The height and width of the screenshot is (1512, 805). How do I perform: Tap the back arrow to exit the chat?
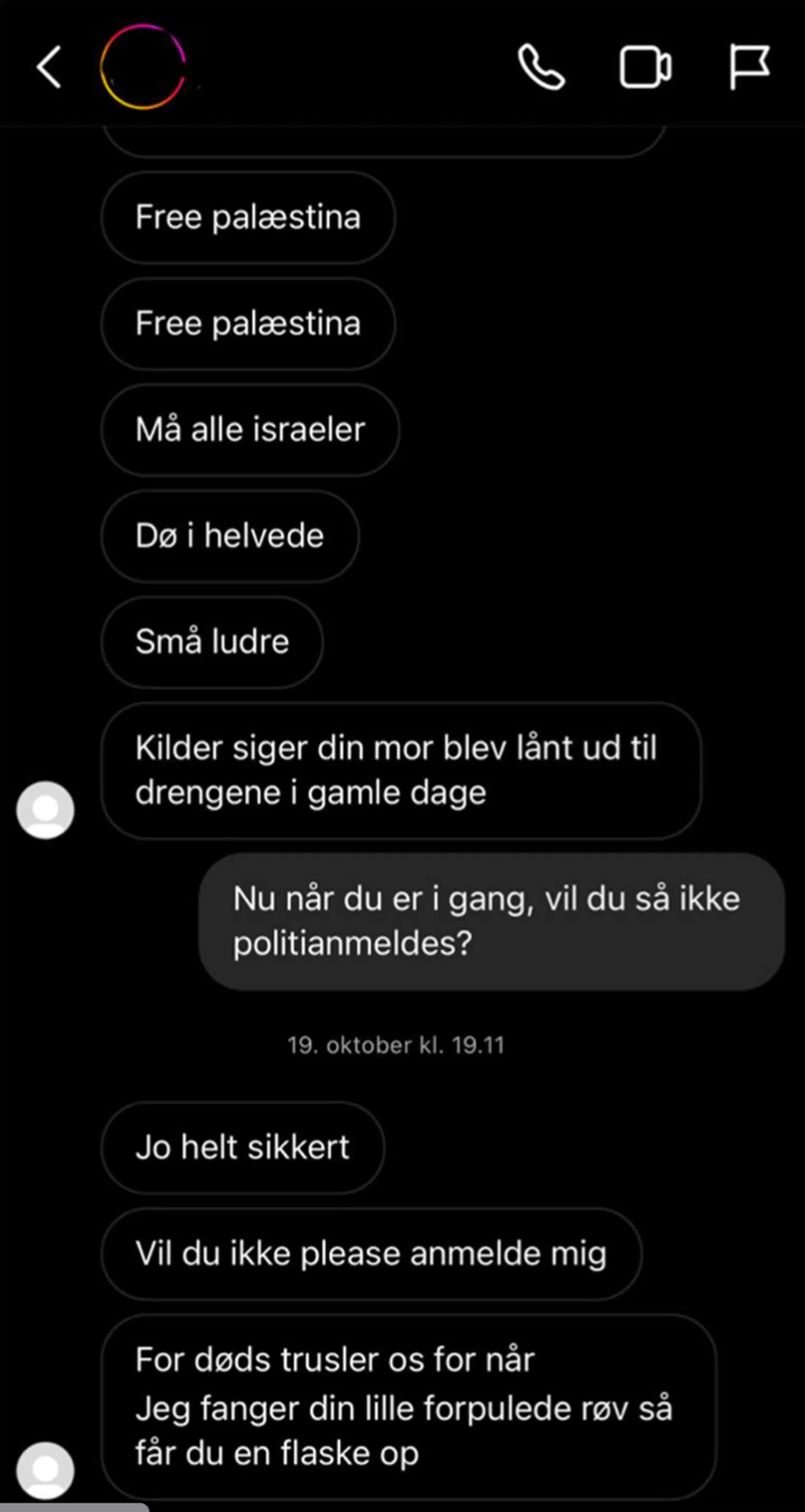[x=50, y=68]
